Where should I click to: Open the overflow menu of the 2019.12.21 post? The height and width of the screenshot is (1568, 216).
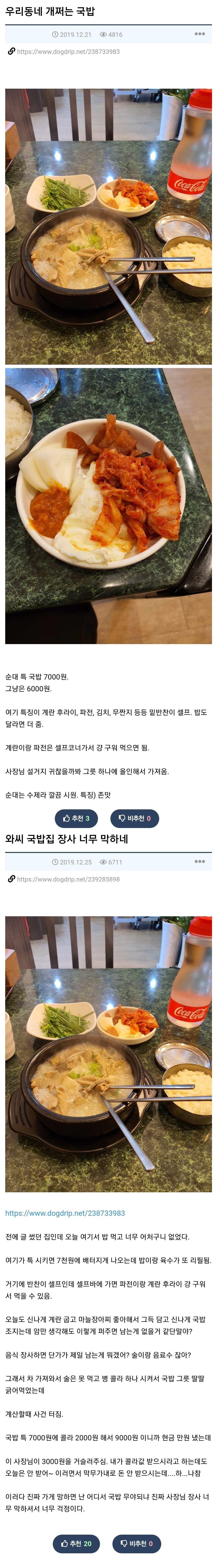tap(200, 34)
